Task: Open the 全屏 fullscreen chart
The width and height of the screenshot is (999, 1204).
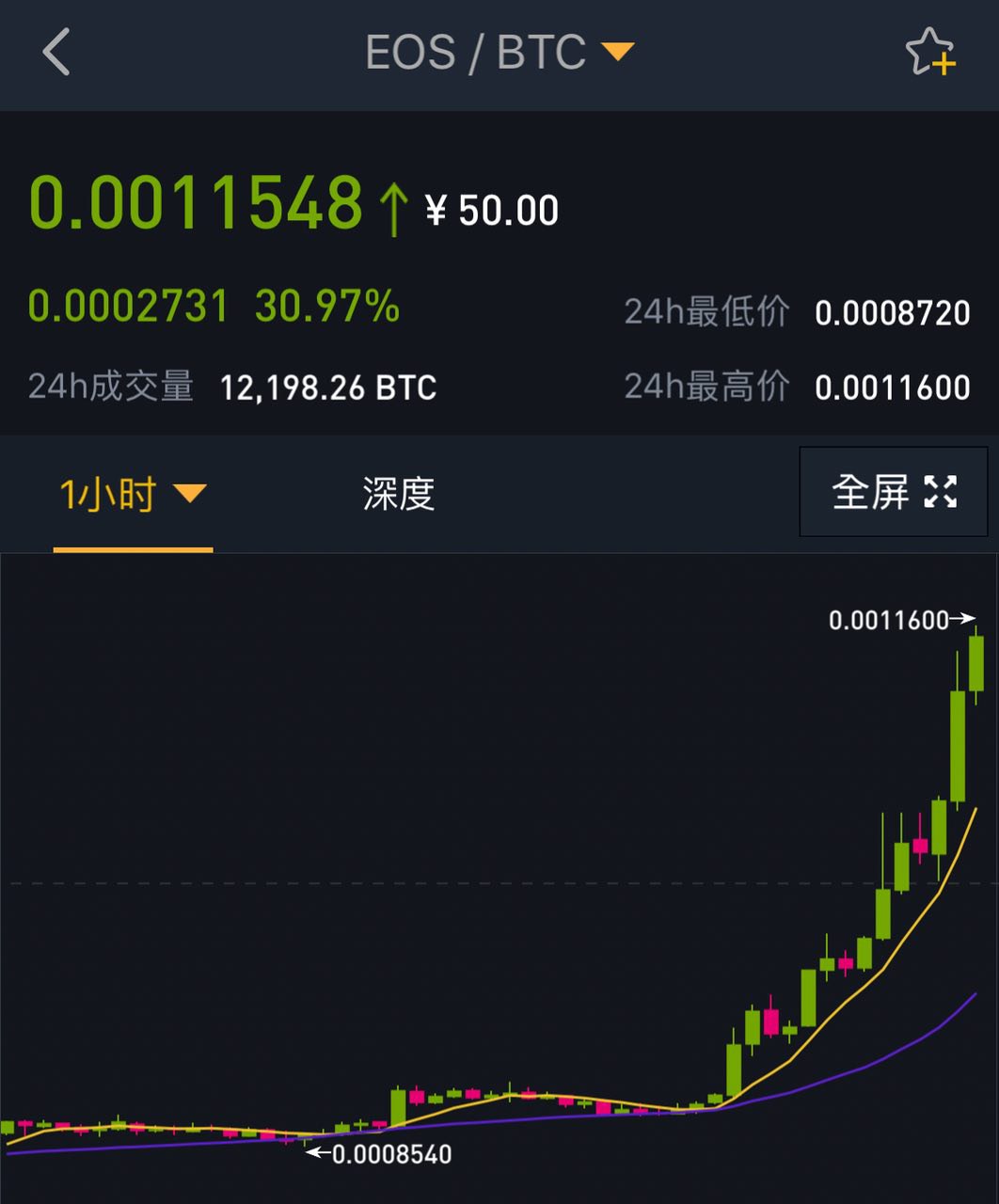Action: pos(893,492)
